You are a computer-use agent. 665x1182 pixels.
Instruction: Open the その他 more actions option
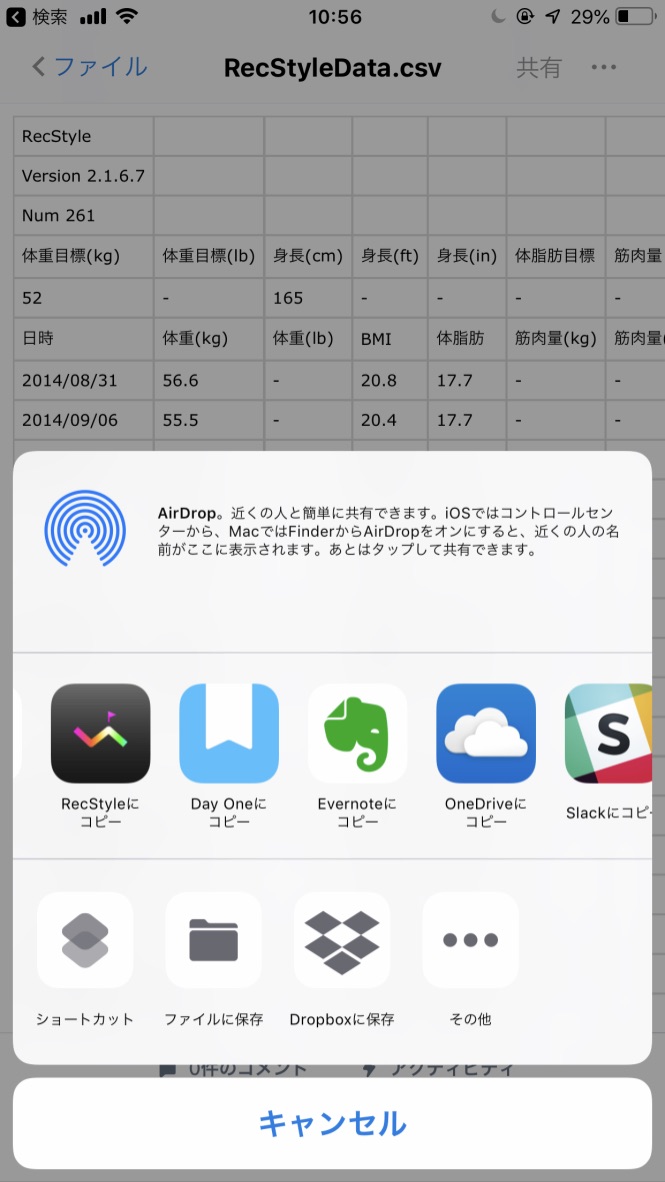[470, 940]
